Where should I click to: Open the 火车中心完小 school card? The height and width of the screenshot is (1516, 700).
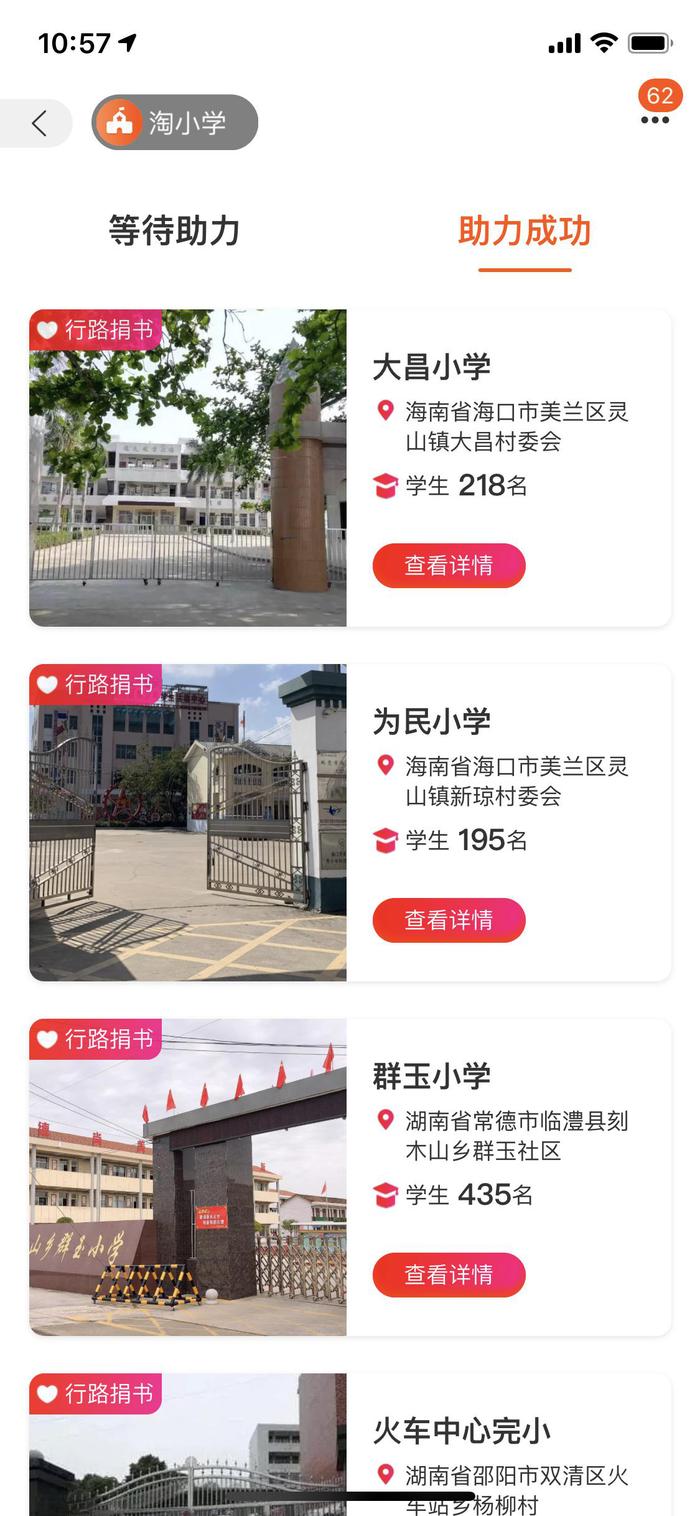pyautogui.click(x=350, y=1445)
